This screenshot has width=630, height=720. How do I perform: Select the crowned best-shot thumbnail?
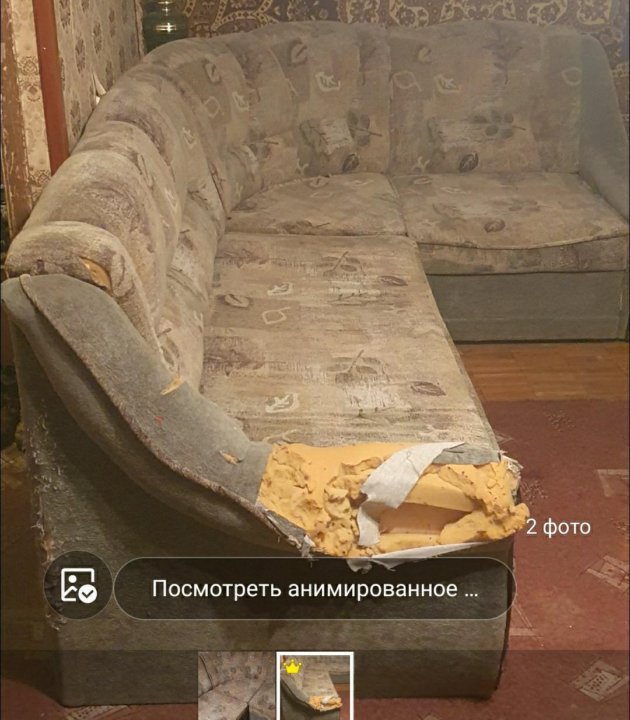(x=314, y=686)
